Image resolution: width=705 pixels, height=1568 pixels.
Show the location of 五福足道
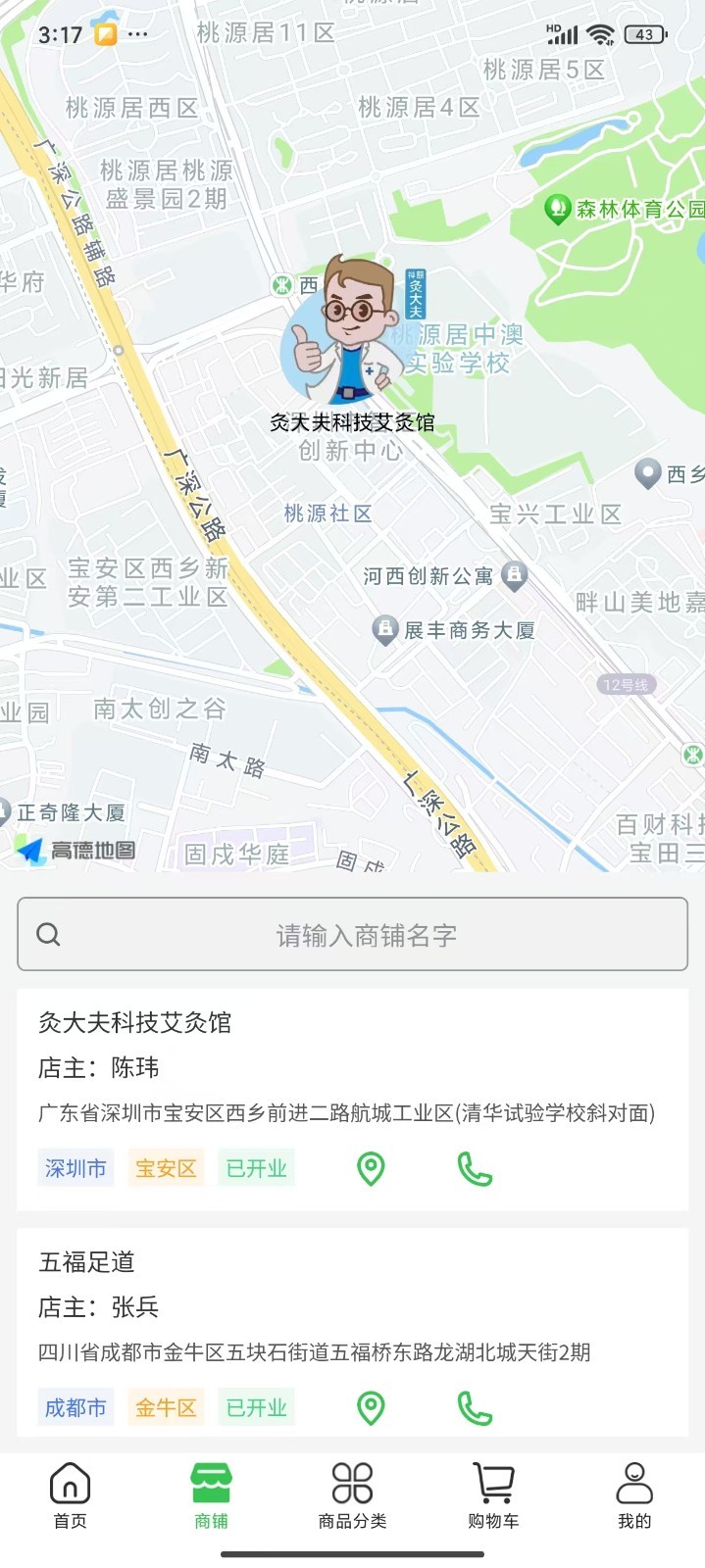pyautogui.click(x=371, y=1407)
